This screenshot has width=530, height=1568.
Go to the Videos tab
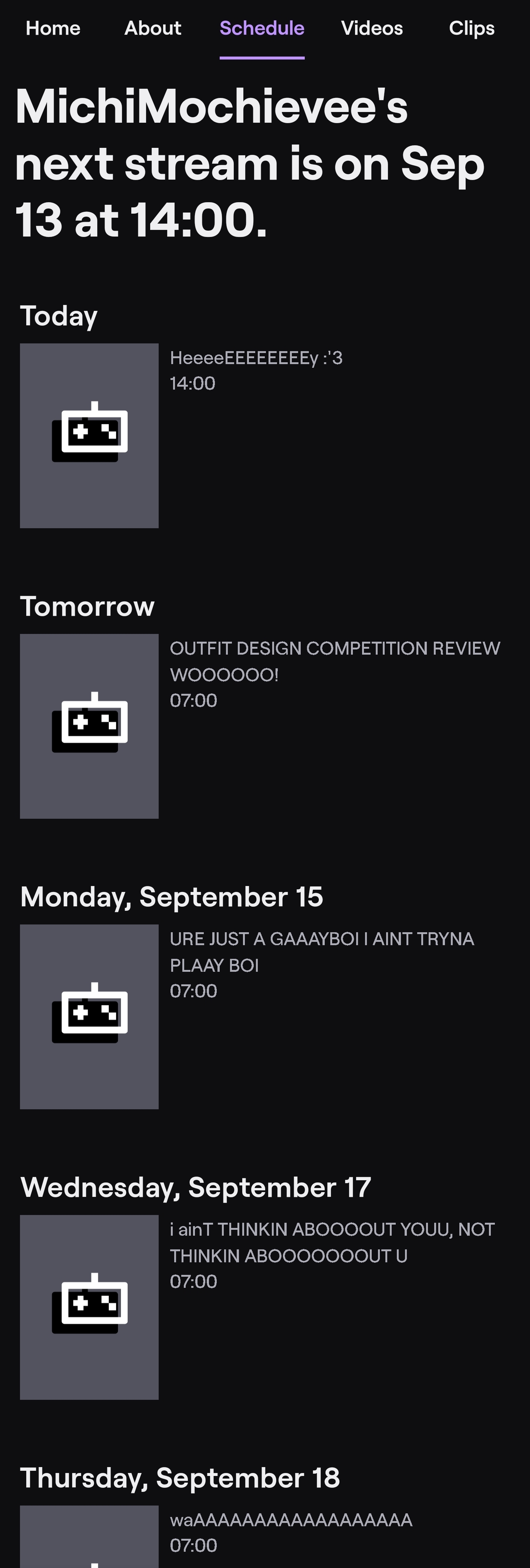point(372,28)
